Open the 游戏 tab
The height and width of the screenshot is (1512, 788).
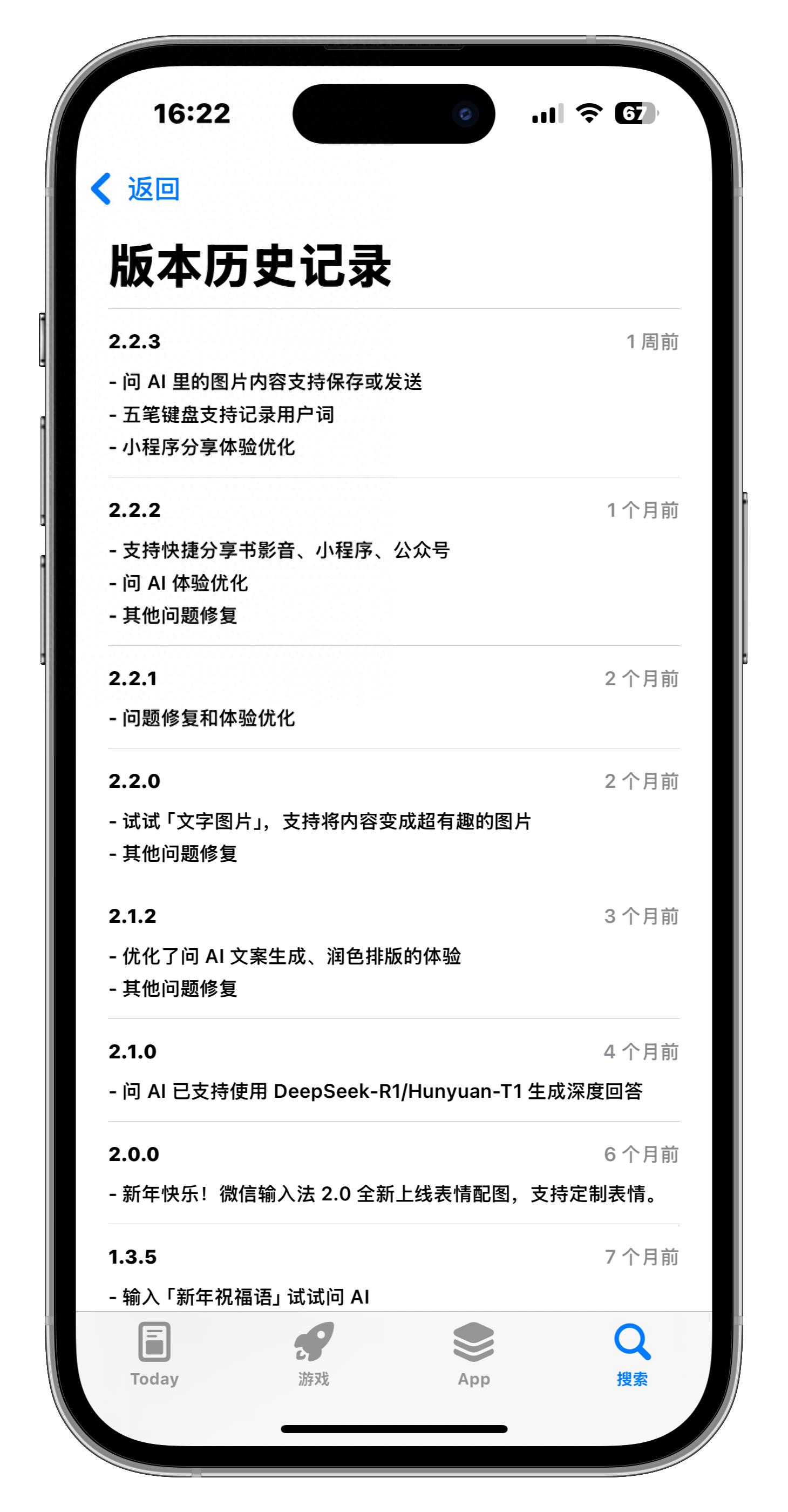tap(314, 1354)
